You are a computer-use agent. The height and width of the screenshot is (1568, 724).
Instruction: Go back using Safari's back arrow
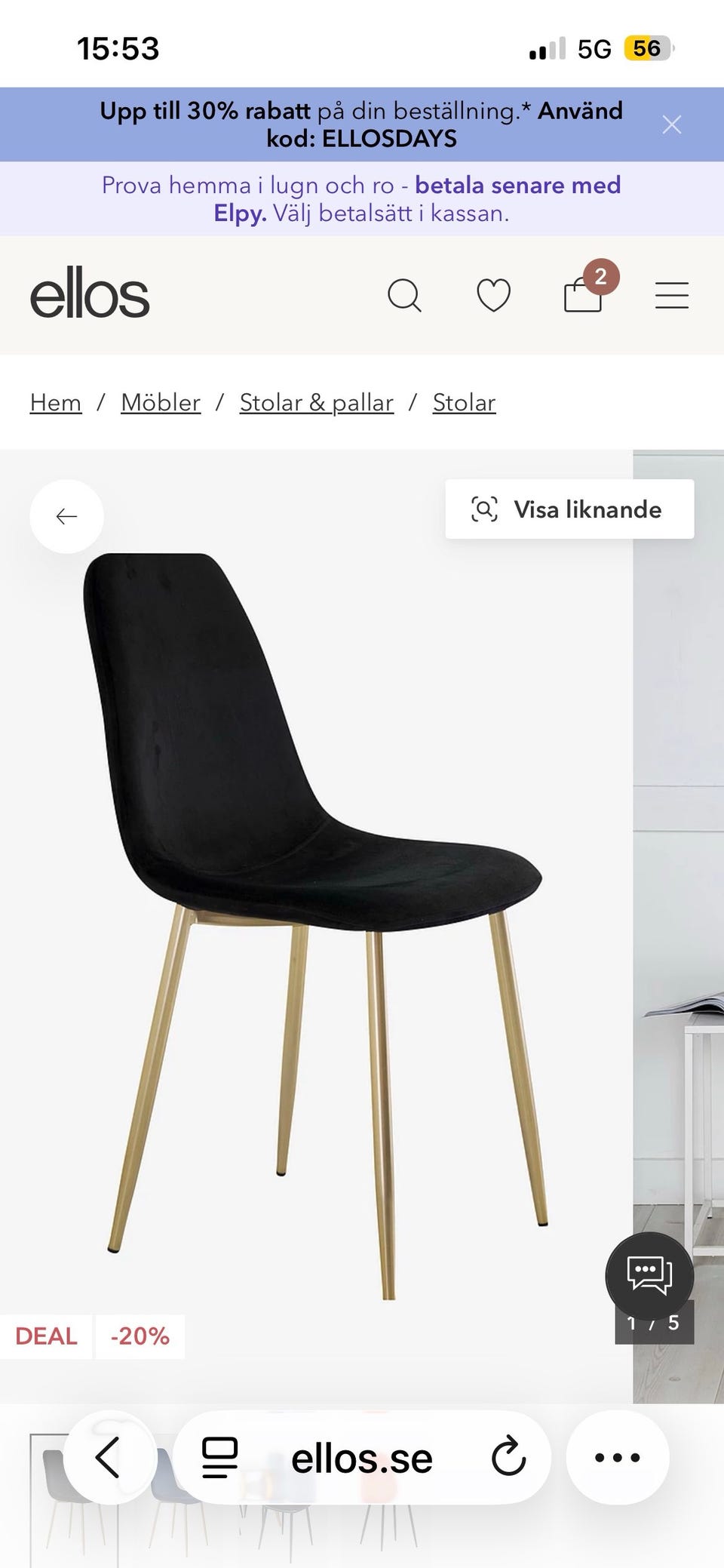click(x=108, y=1457)
